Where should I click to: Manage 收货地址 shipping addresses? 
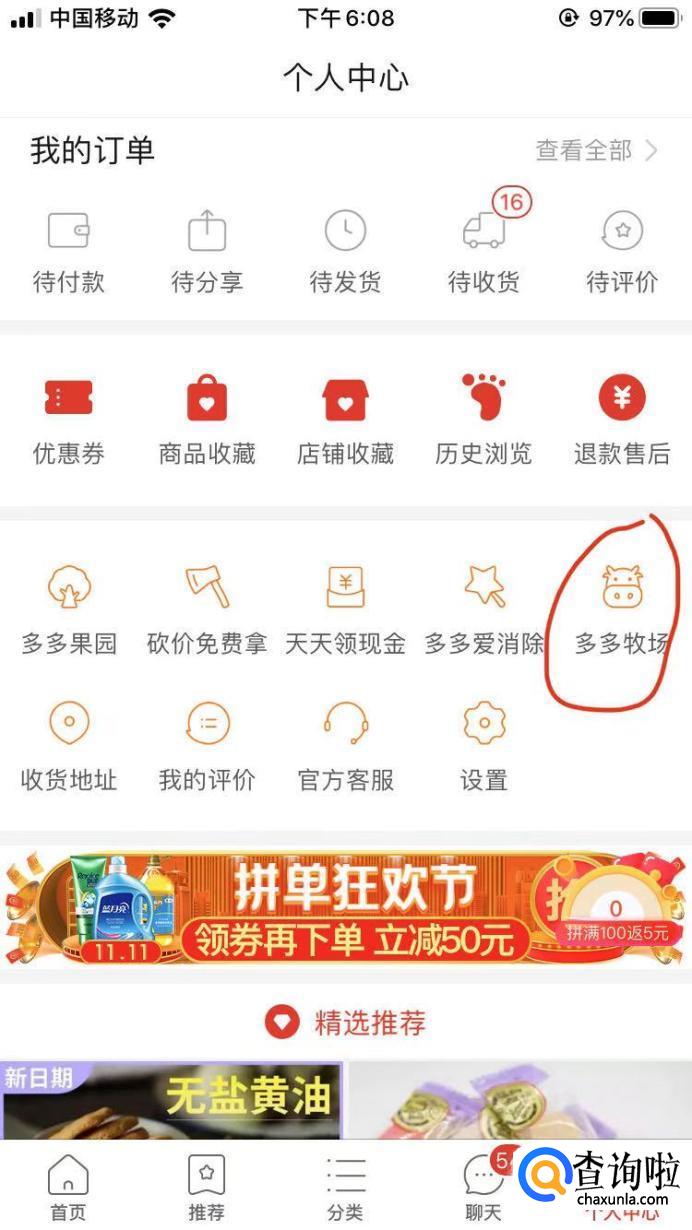(69, 747)
